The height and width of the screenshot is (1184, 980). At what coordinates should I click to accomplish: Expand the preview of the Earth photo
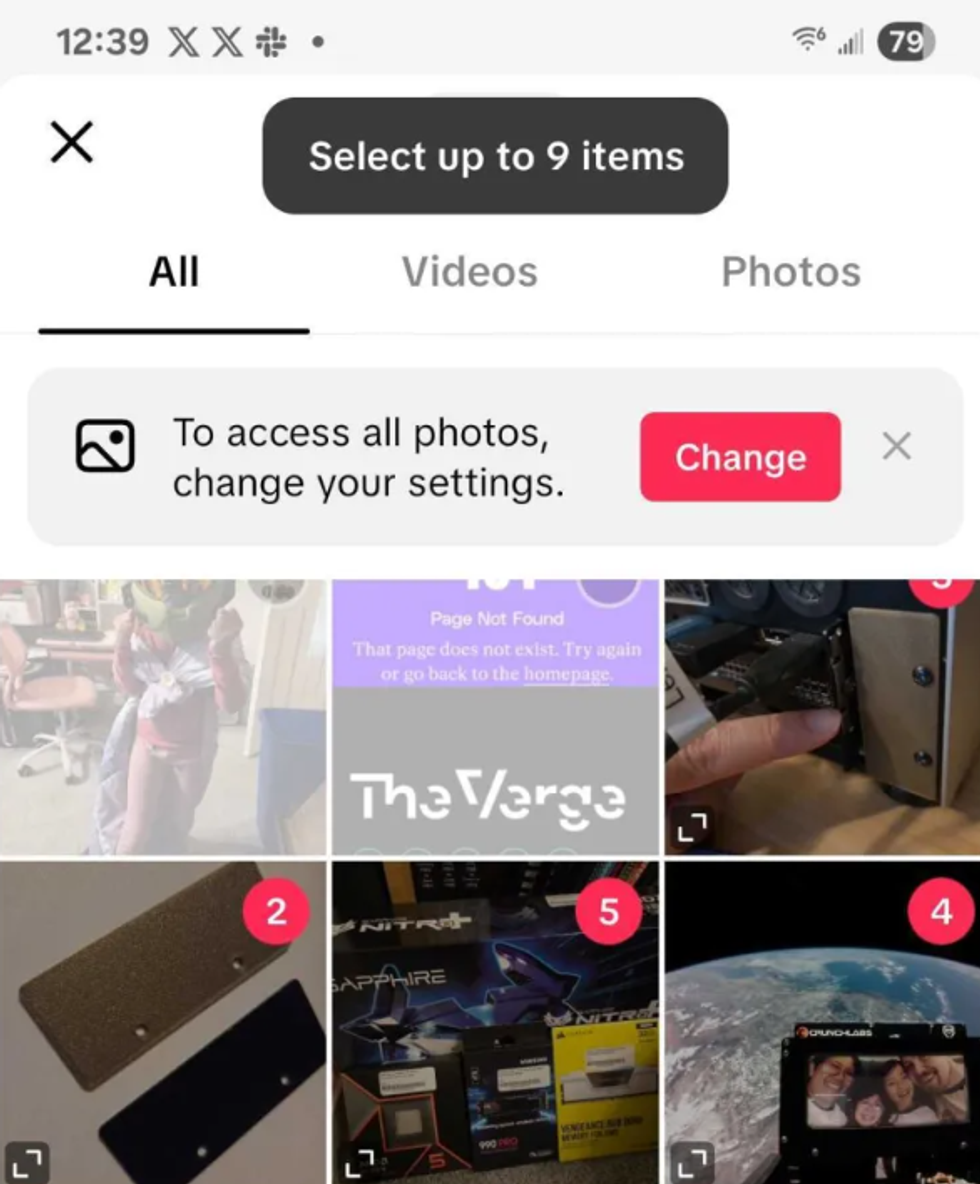692,1160
